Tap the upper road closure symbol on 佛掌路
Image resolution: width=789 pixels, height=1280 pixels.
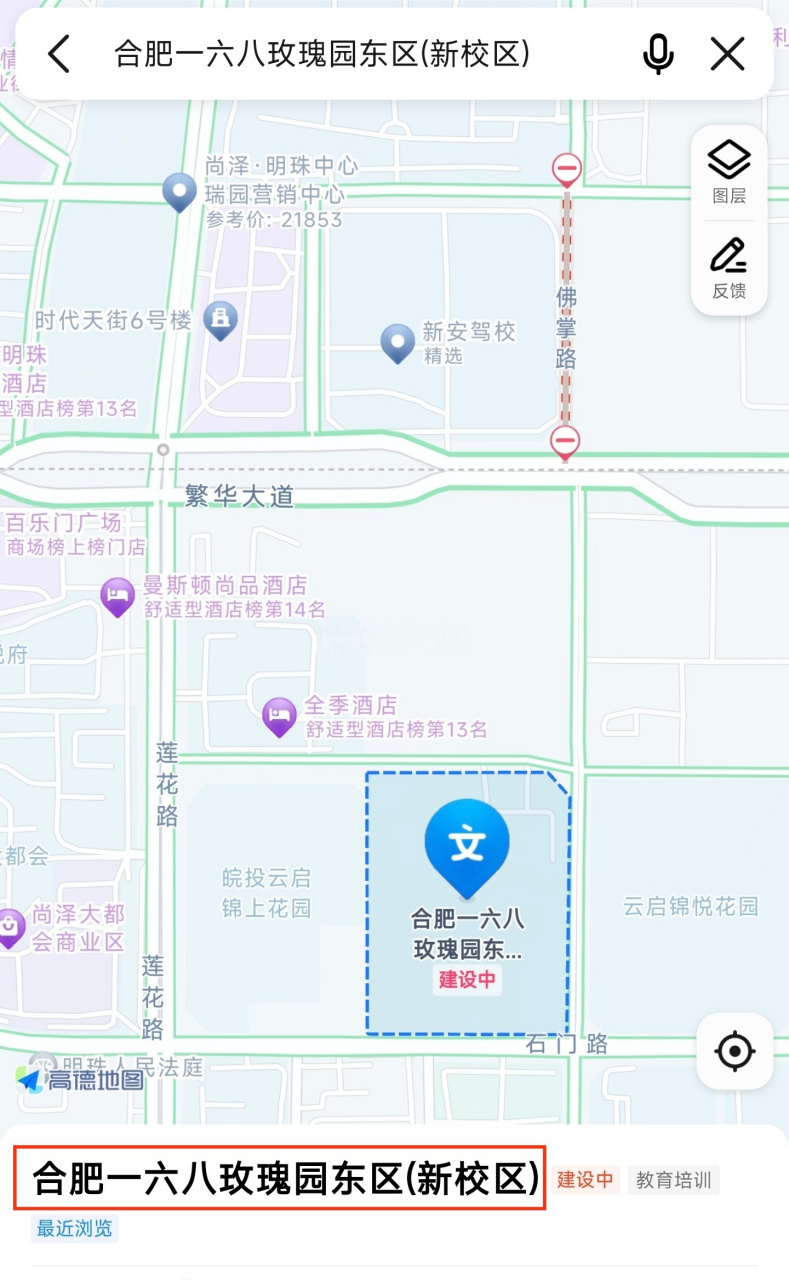(565, 170)
